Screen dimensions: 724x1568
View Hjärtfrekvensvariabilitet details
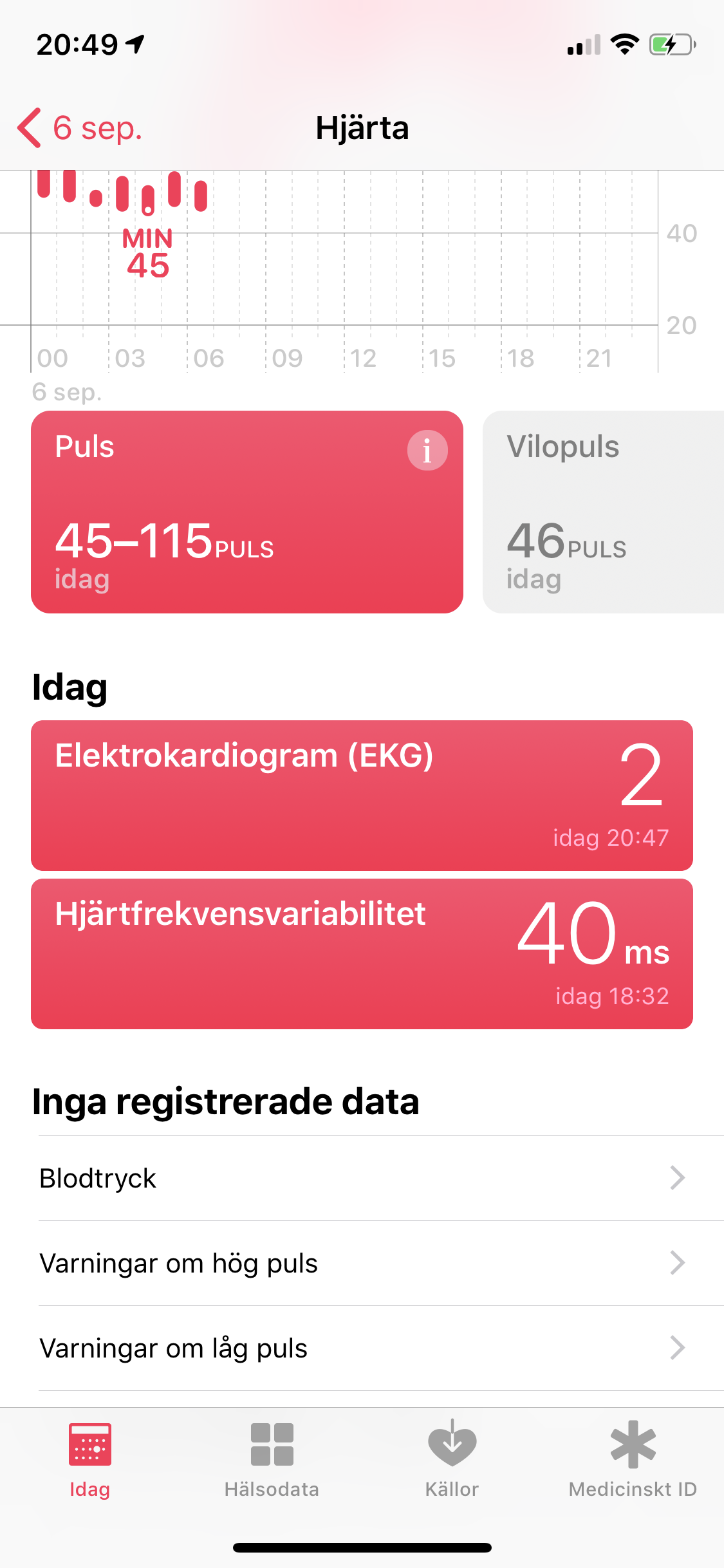tap(362, 954)
